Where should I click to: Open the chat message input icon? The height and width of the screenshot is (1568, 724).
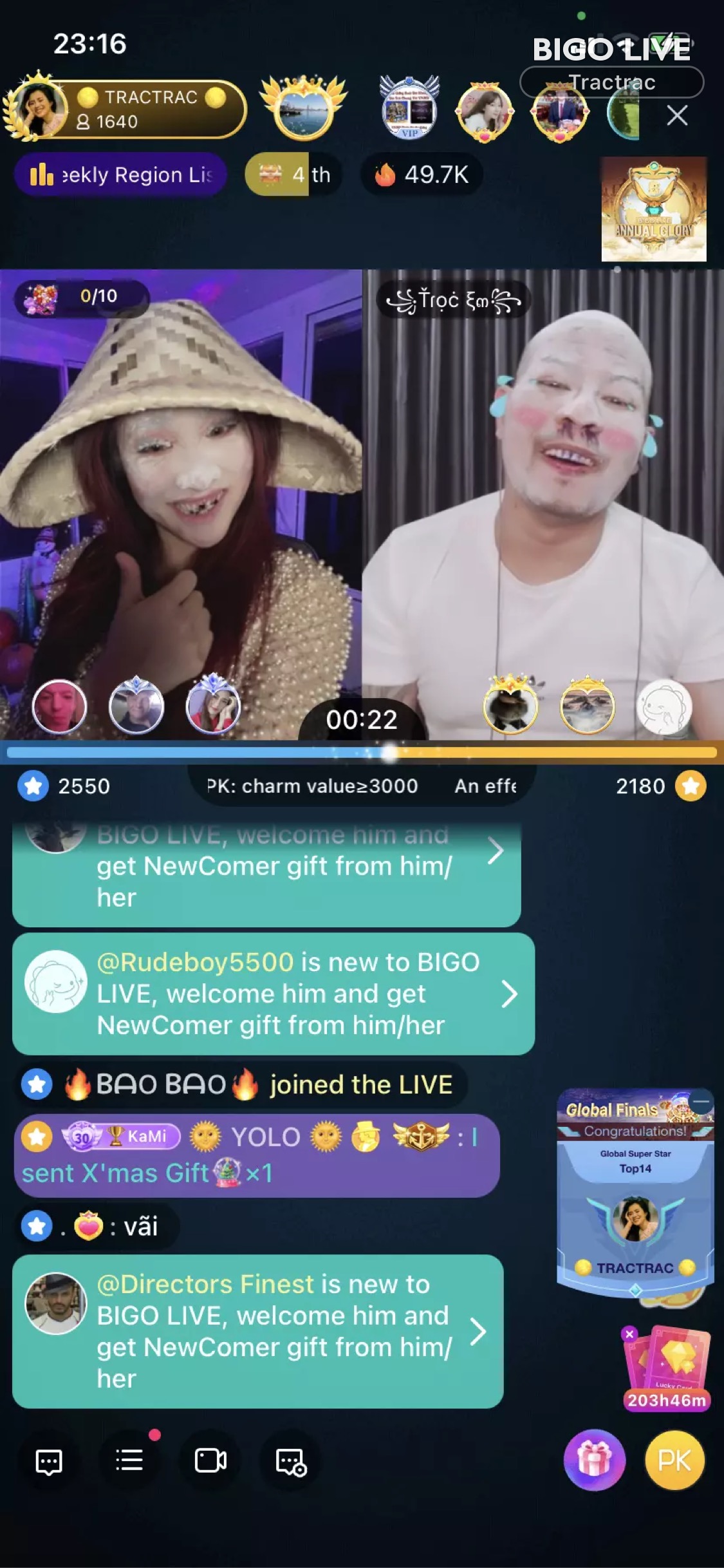tap(49, 1461)
